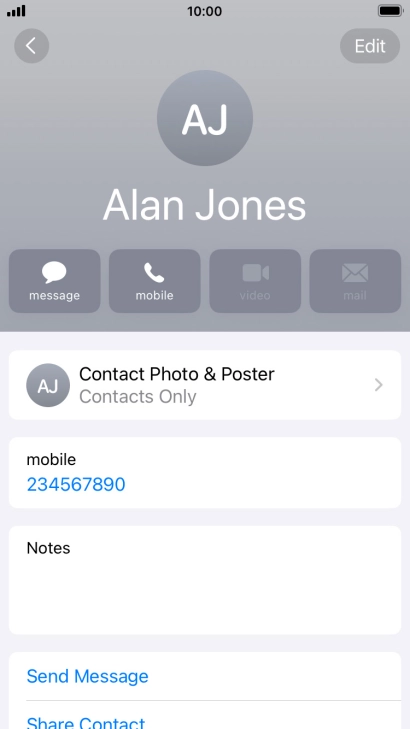Edit Alan Jones's contact
This screenshot has height=729, width=410.
pyautogui.click(x=370, y=46)
